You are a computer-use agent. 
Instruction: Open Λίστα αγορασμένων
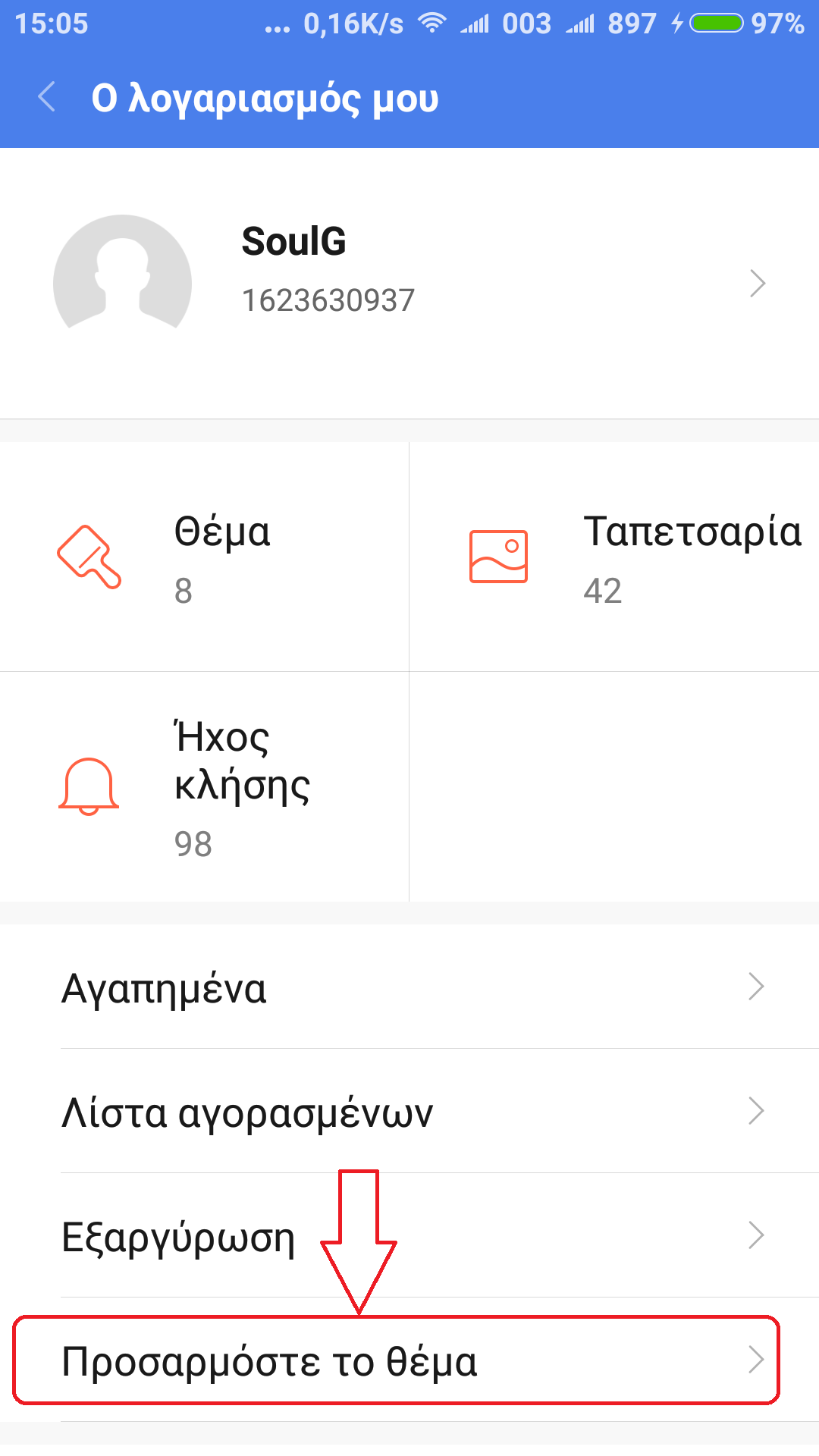409,1112
